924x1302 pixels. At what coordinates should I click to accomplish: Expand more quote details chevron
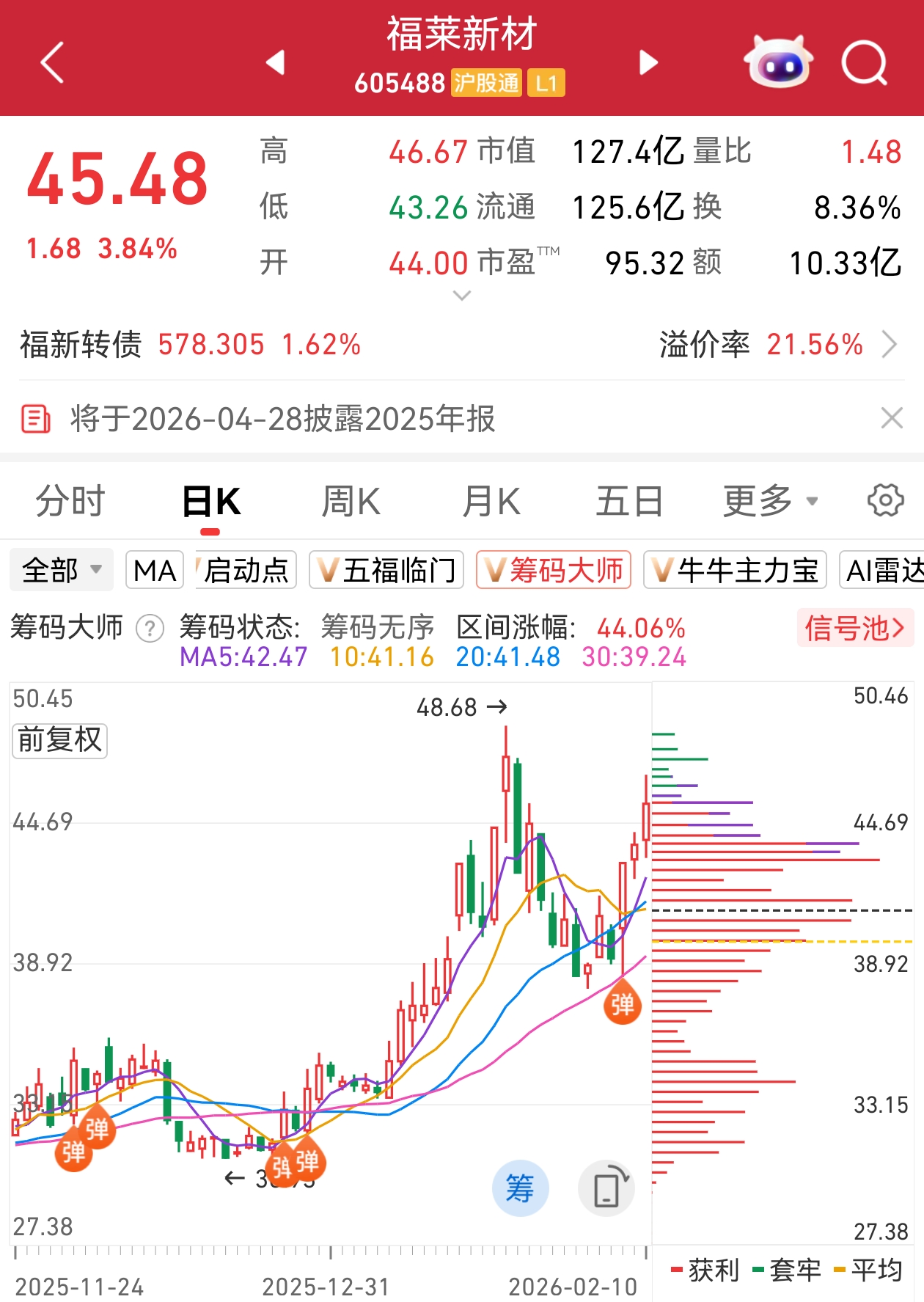tap(462, 296)
